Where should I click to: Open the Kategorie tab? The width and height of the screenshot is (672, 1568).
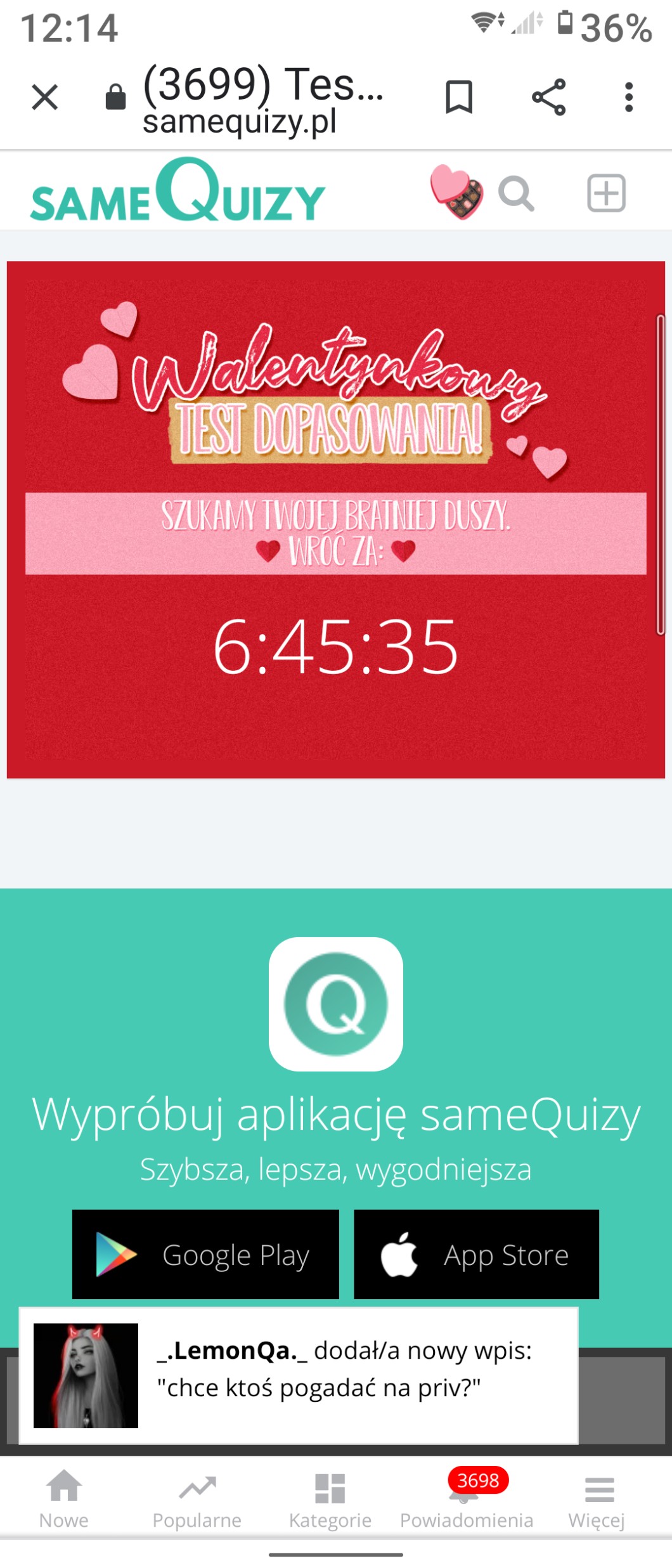coord(330,1500)
